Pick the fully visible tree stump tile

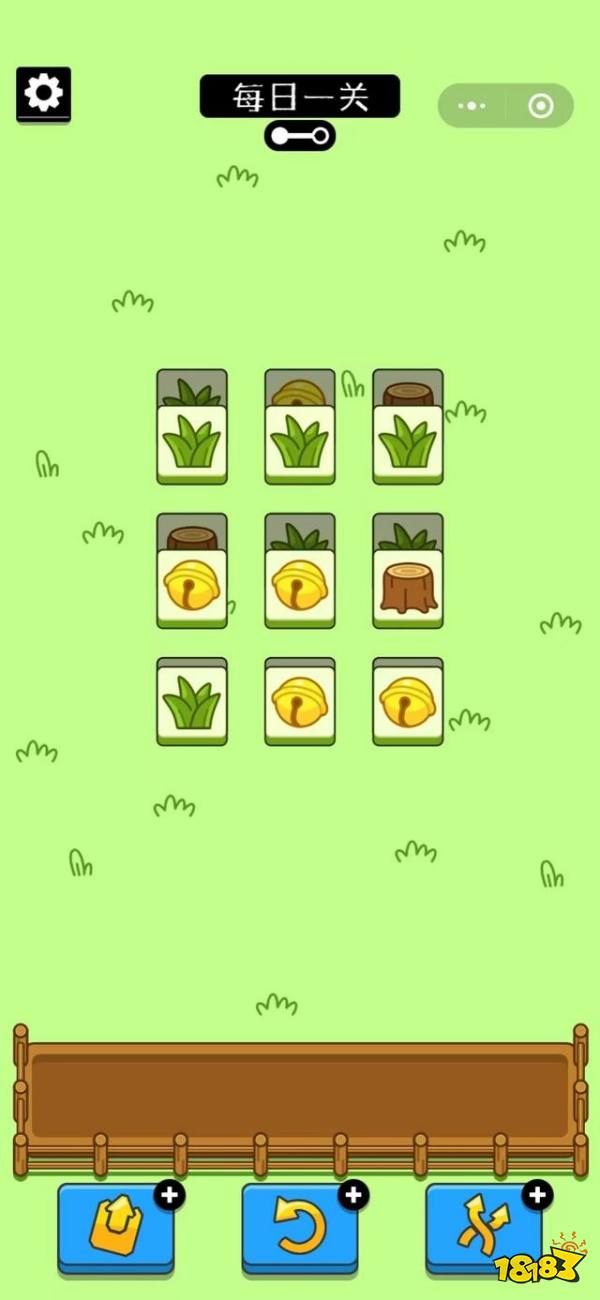(408, 587)
